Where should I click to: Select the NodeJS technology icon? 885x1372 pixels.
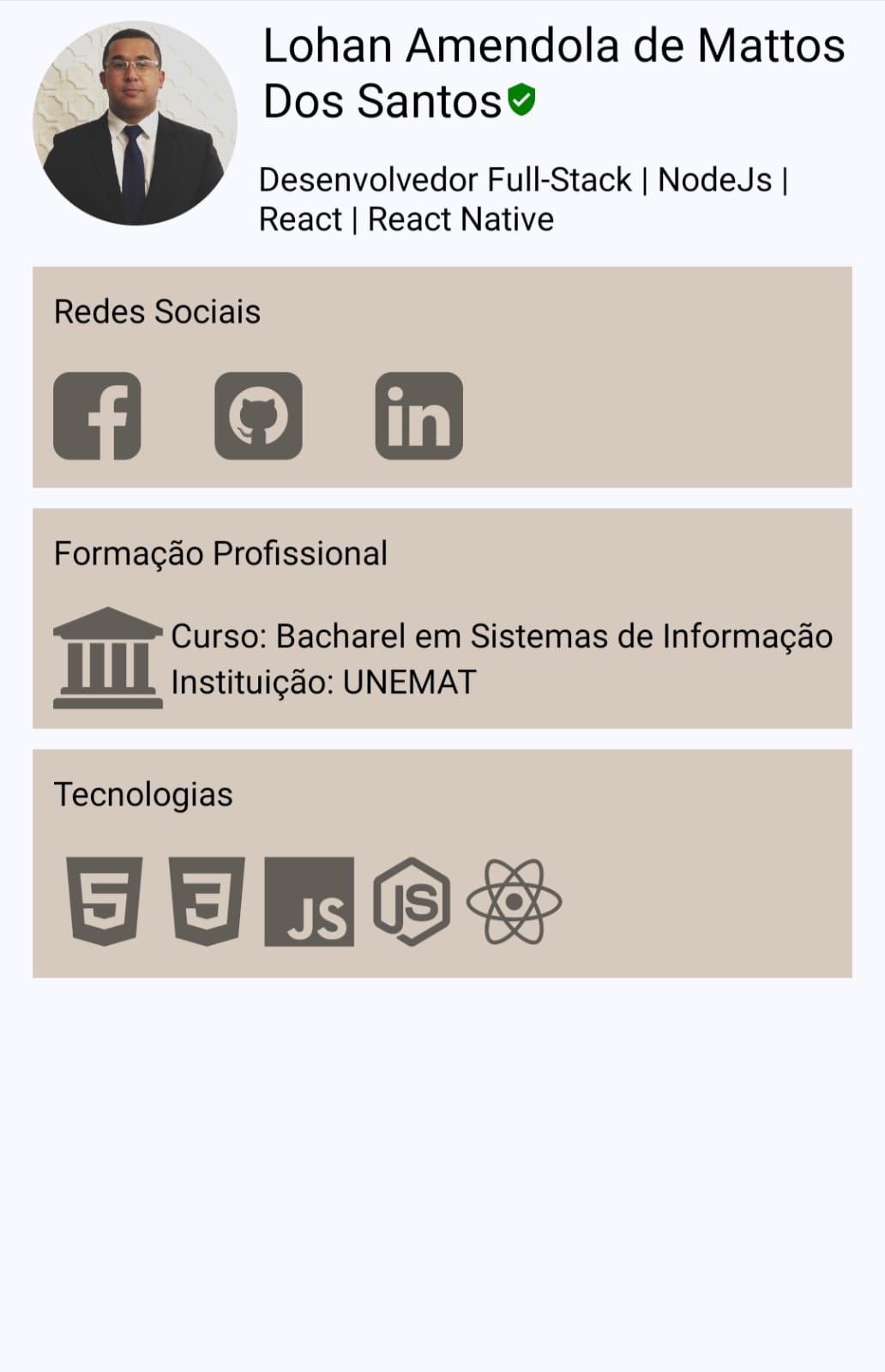click(412, 901)
